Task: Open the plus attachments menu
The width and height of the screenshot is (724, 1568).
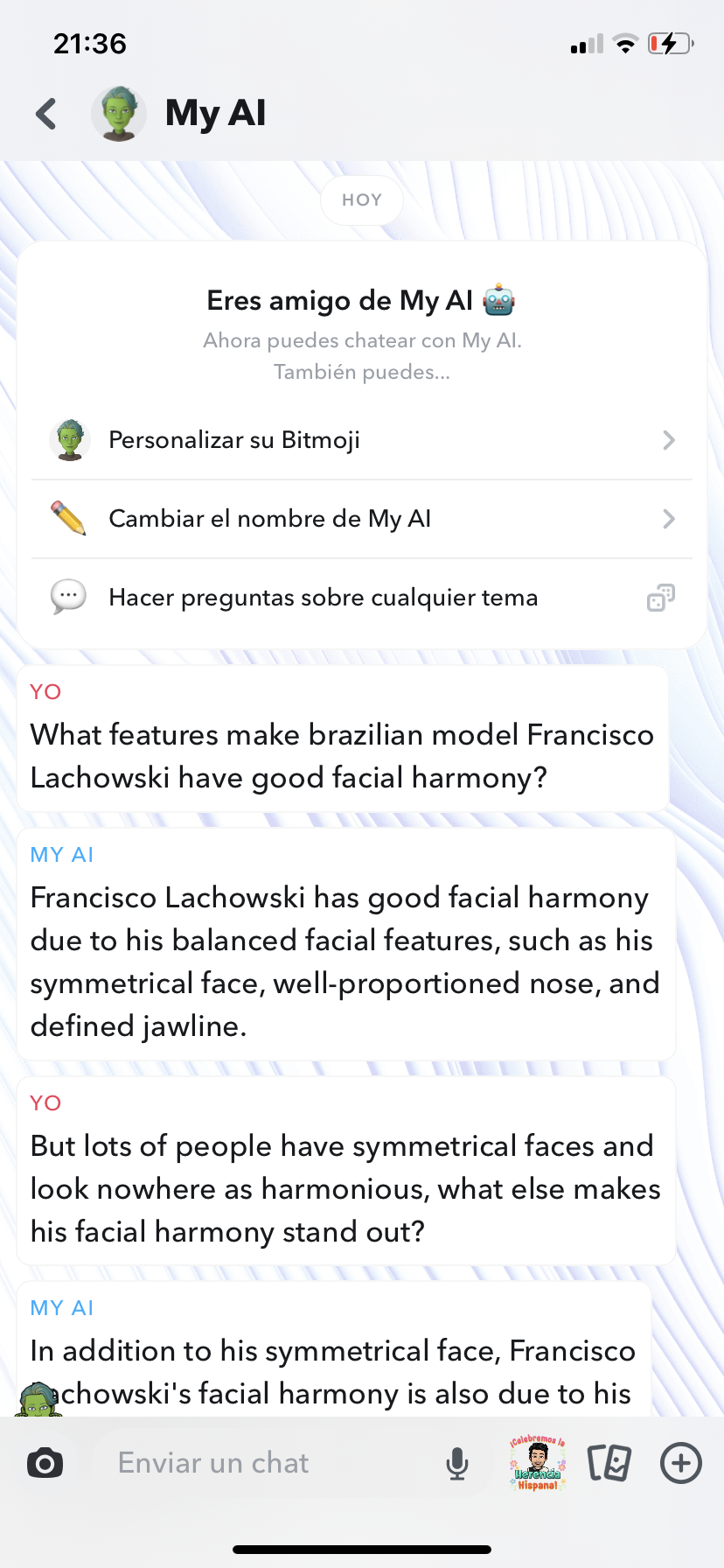Action: click(x=681, y=1463)
